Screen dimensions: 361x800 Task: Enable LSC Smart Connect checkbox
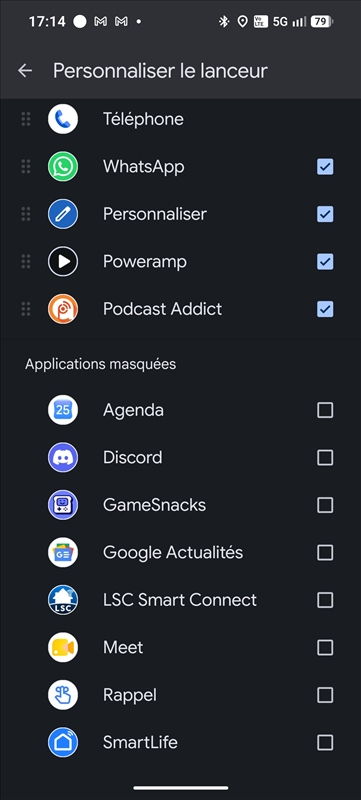pyautogui.click(x=325, y=599)
